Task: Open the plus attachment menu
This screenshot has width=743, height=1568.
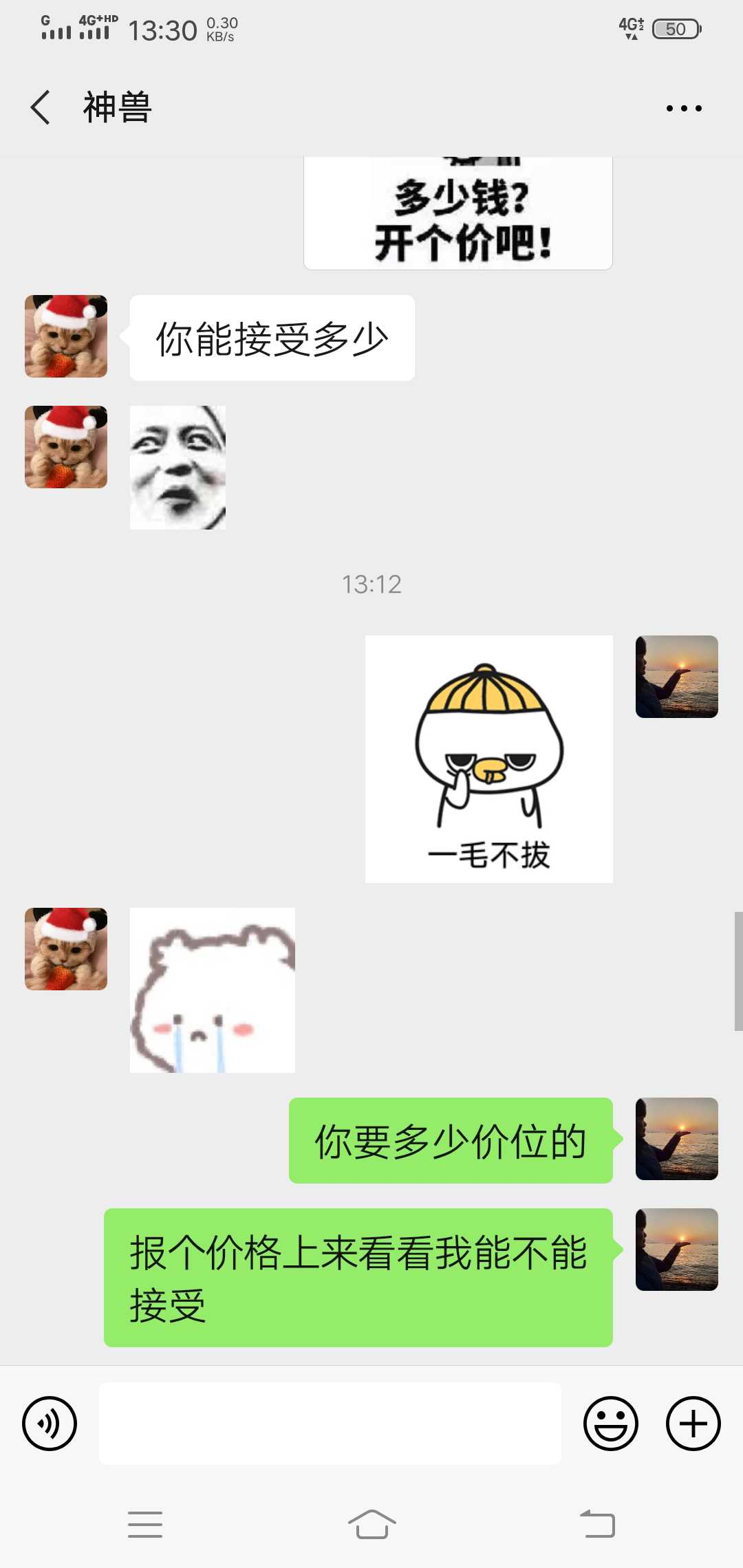Action: click(x=693, y=1424)
